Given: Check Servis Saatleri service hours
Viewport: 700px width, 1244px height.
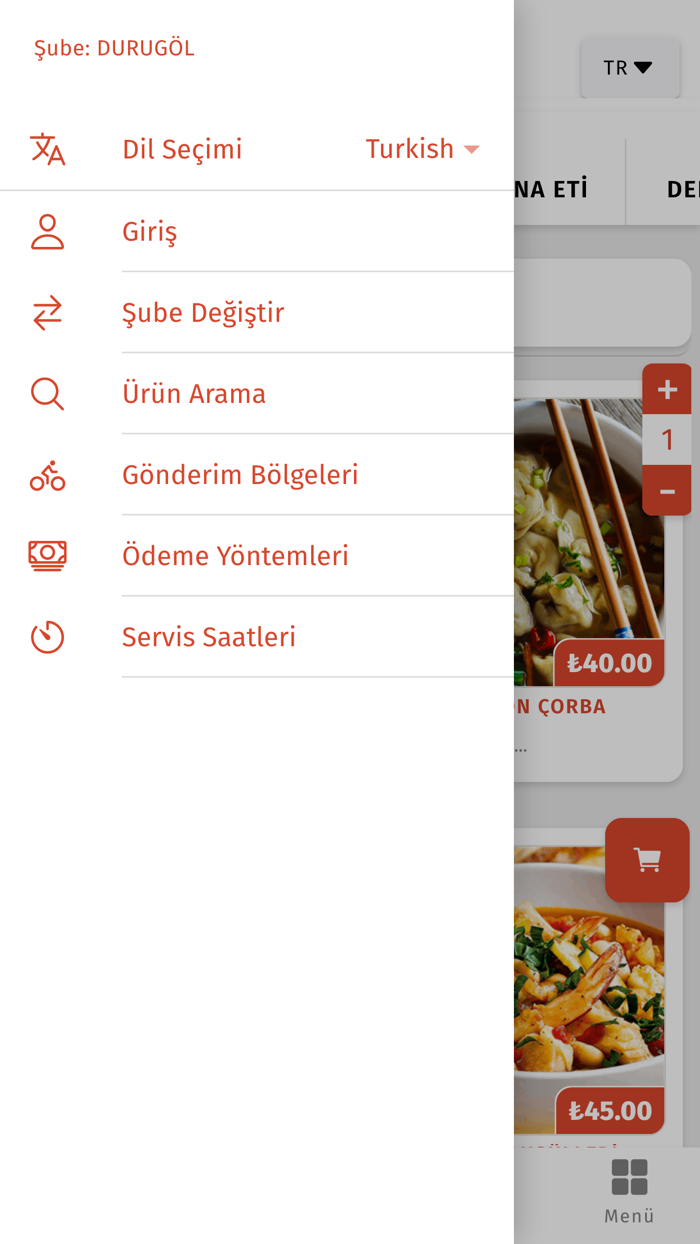Looking at the screenshot, I should point(257,637).
